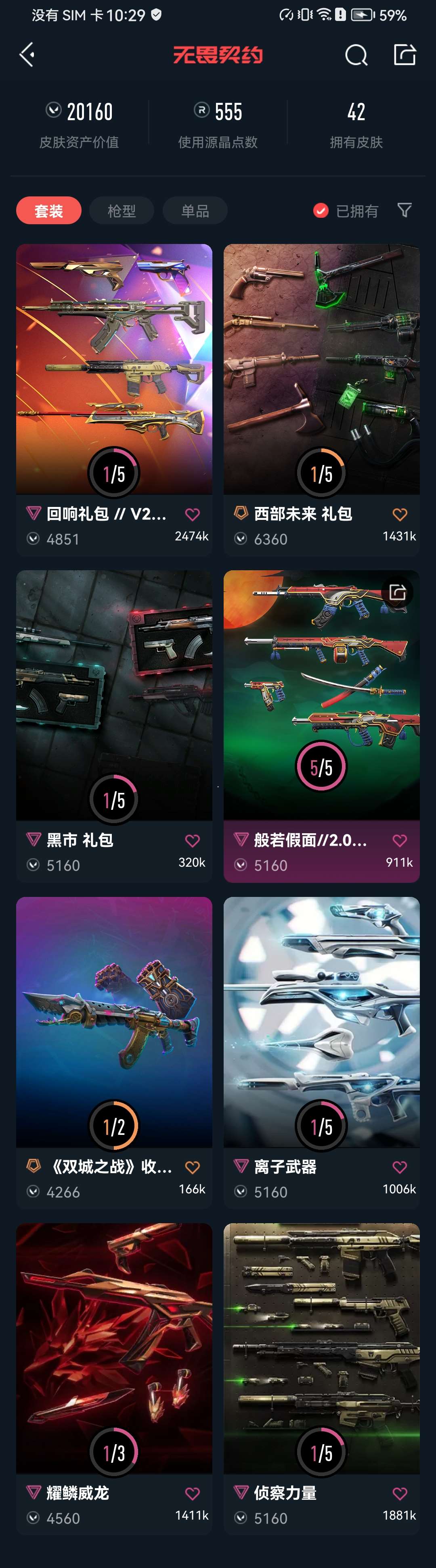This screenshot has height=1568, width=436.
Task: Open the filter funnel icon
Action: [405, 210]
